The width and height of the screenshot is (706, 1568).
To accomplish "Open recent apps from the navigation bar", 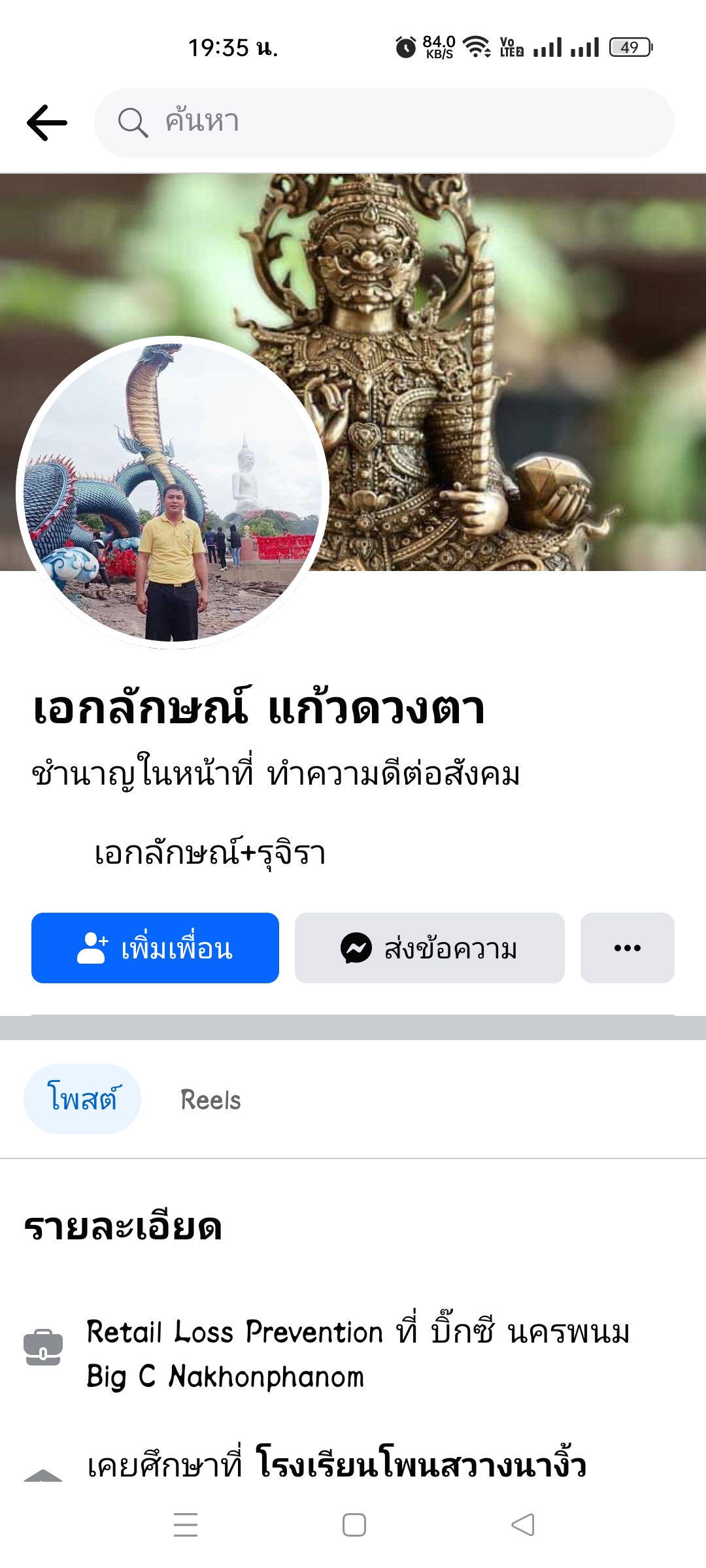I will (x=186, y=1525).
